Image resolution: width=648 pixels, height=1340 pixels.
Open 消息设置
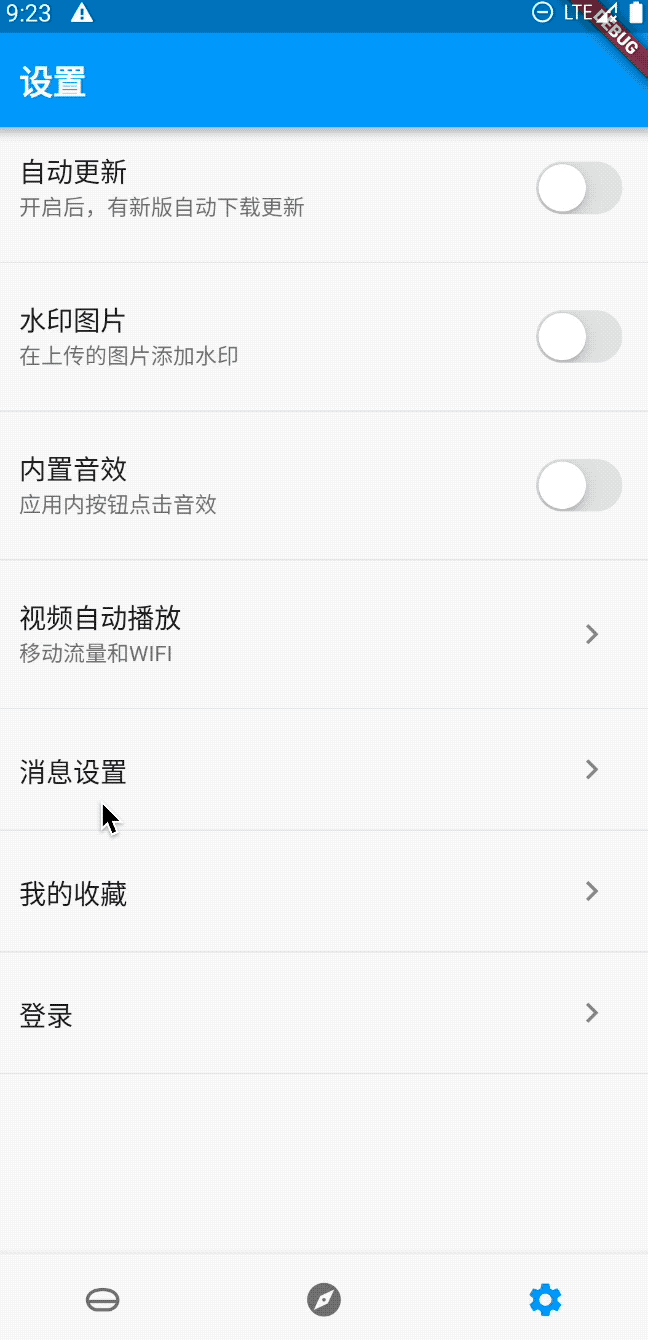pyautogui.click(x=324, y=769)
